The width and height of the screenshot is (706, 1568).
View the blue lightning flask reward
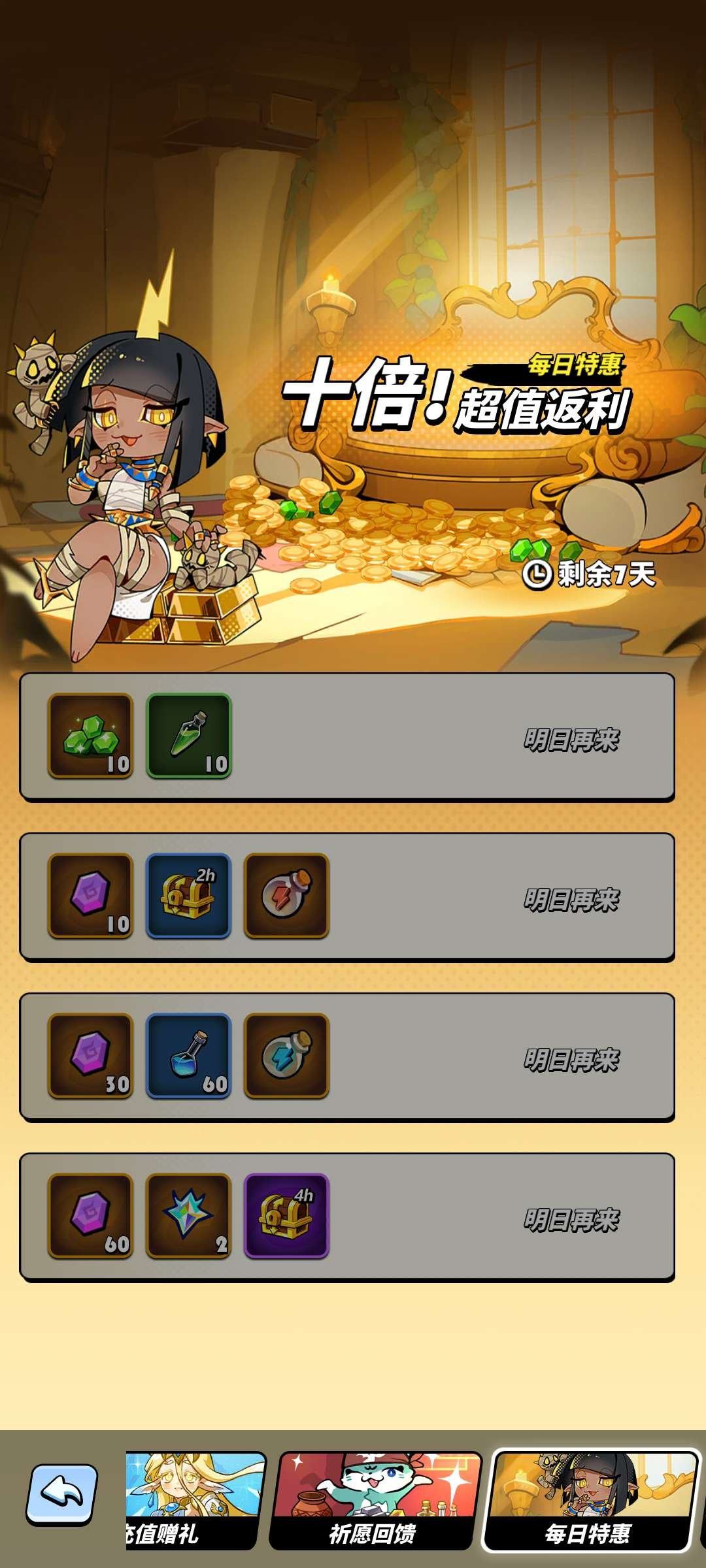coord(286,1056)
